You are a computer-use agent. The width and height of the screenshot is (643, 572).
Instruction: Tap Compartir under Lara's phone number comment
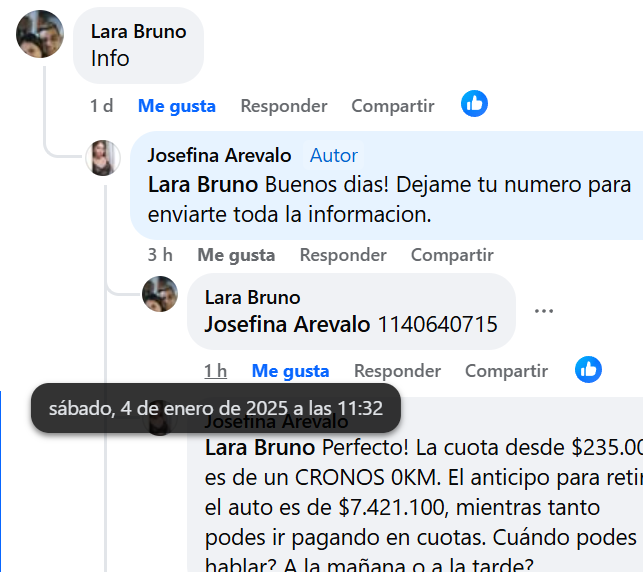pos(506,371)
